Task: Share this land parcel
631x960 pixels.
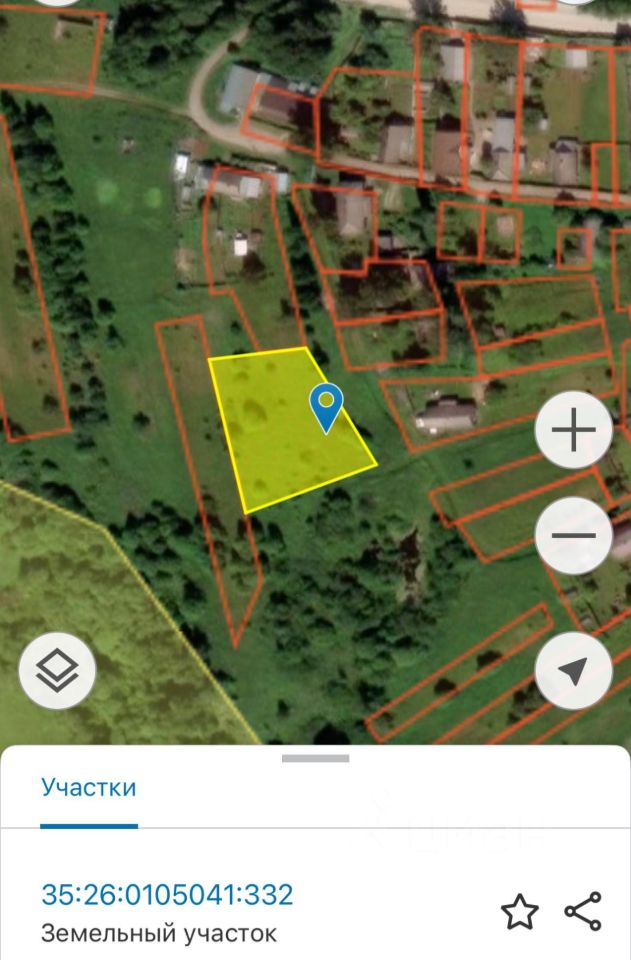Action: coord(583,912)
